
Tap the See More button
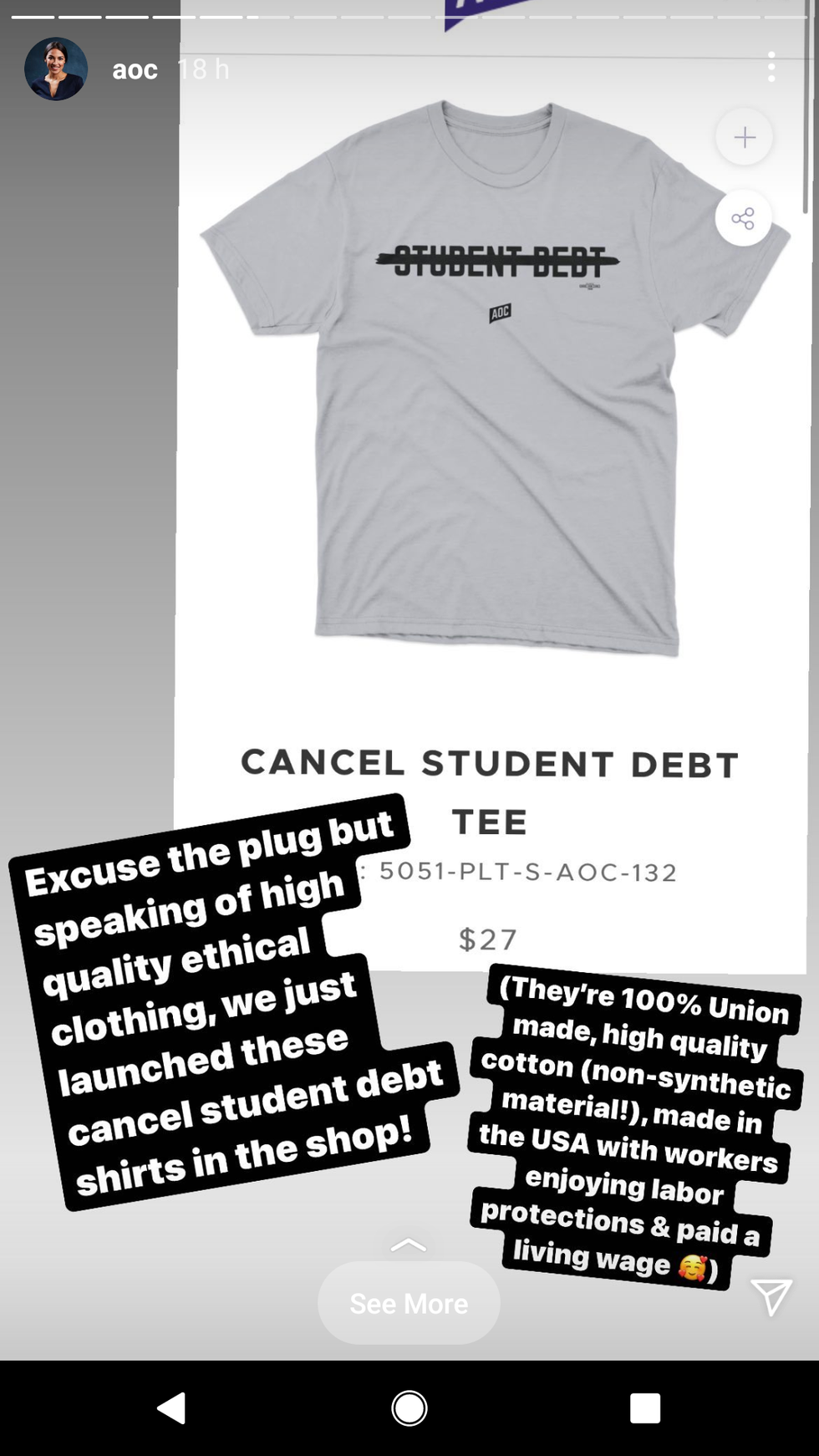click(409, 1303)
